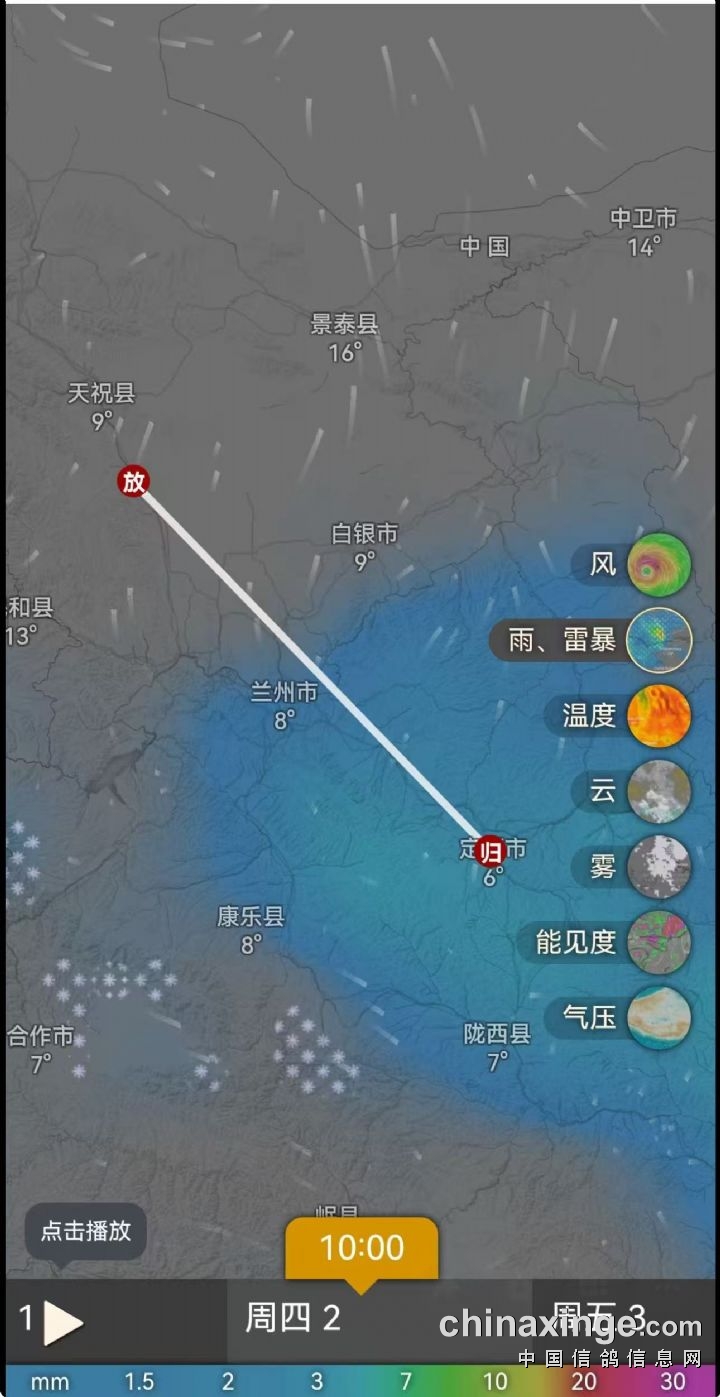
Task: Tap the 归 return point marker
Action: (x=491, y=852)
